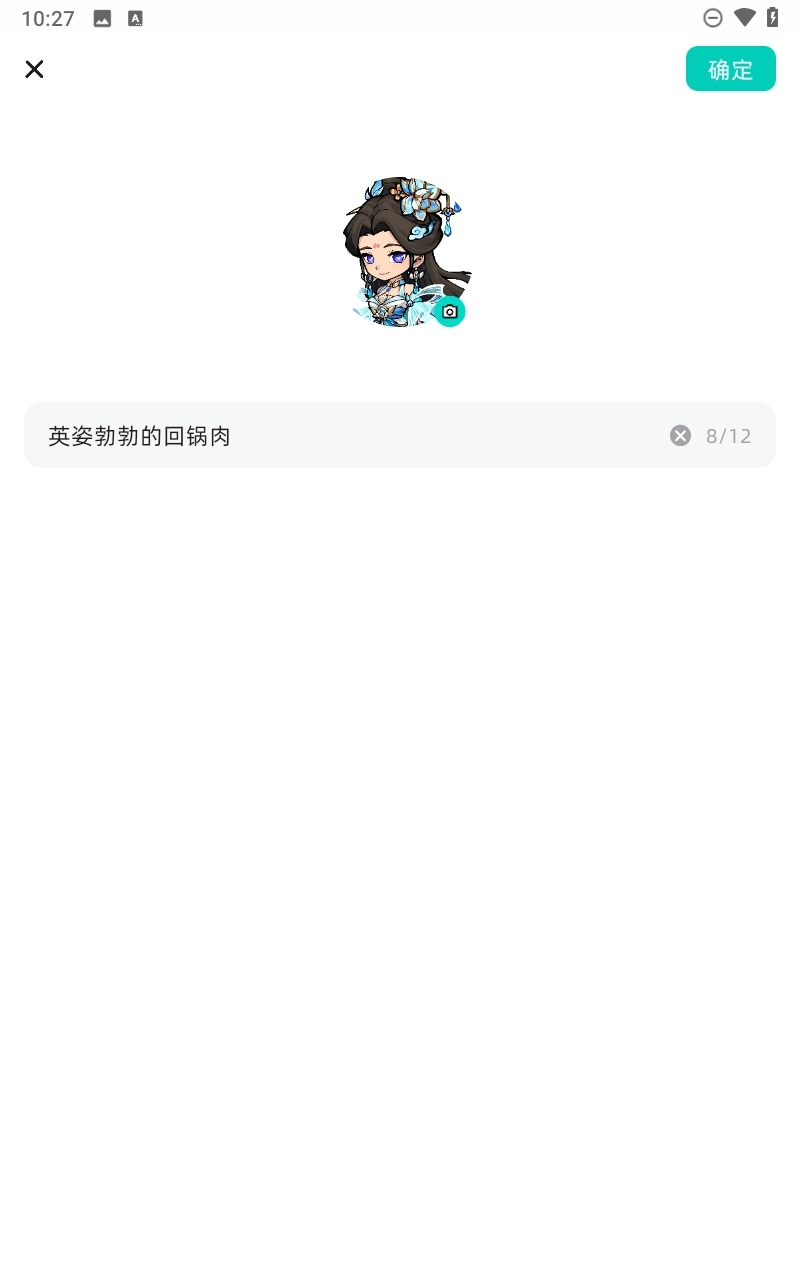Confirm changes with the 确定 button
The image size is (800, 1280).
click(730, 69)
